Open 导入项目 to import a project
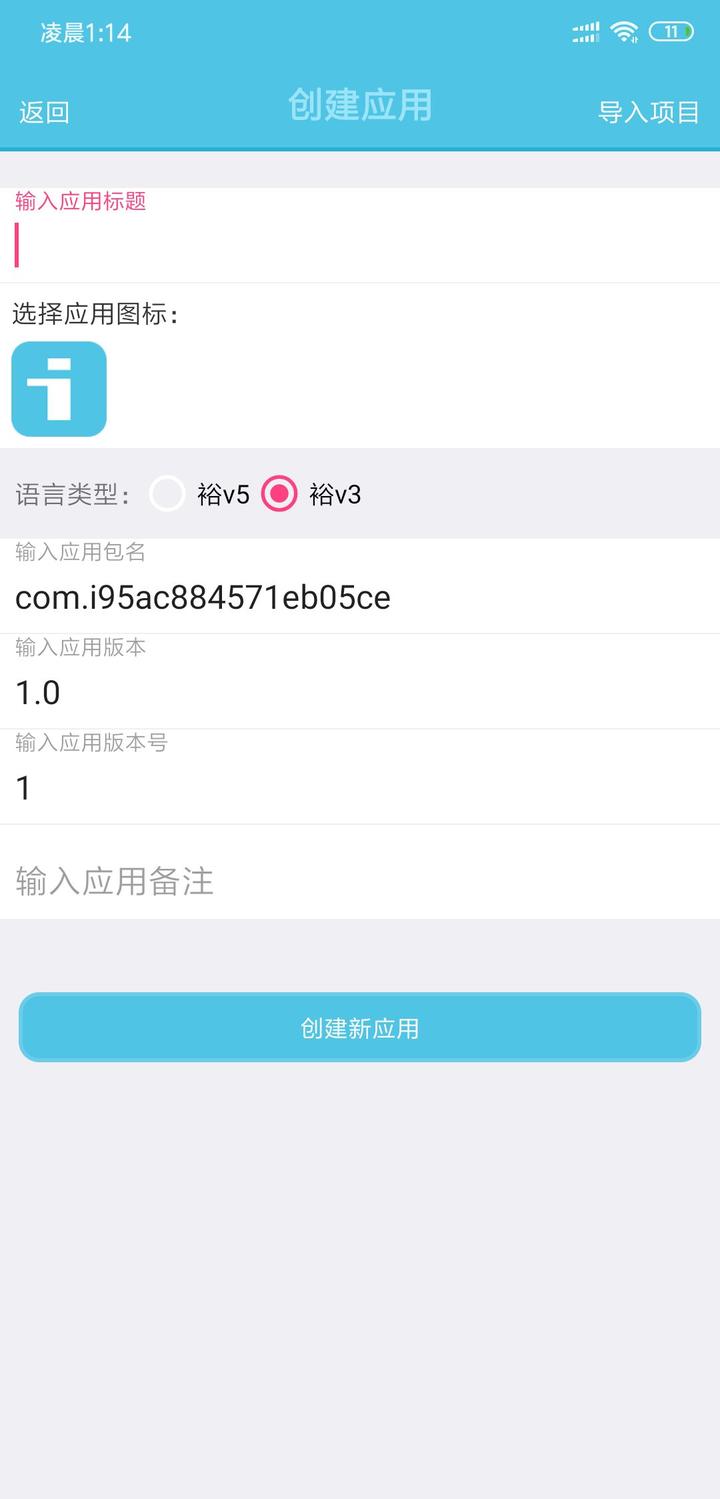Screen dimensions: 720x1499 click(x=651, y=111)
